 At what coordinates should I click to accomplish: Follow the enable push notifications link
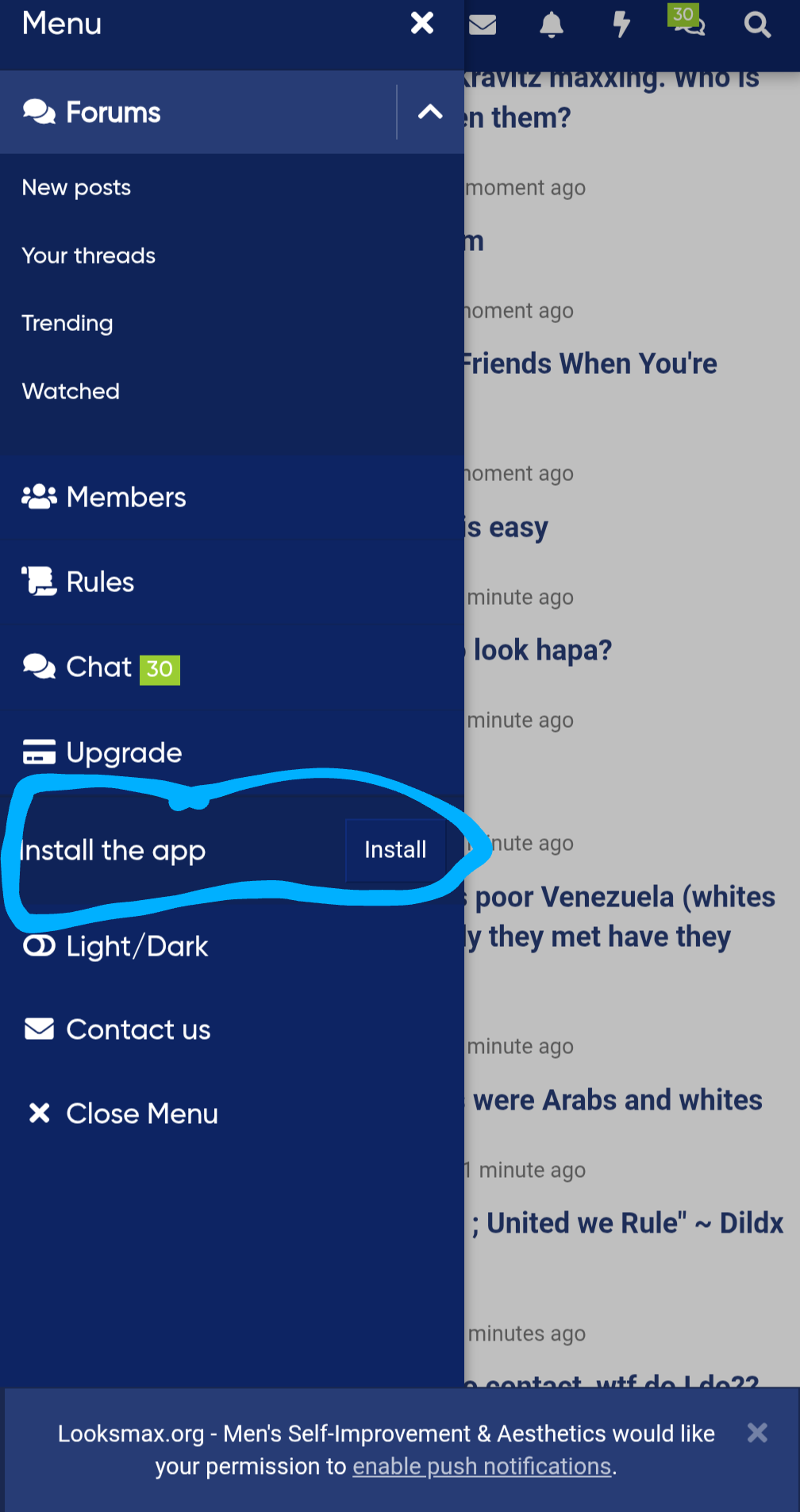pos(482,1466)
